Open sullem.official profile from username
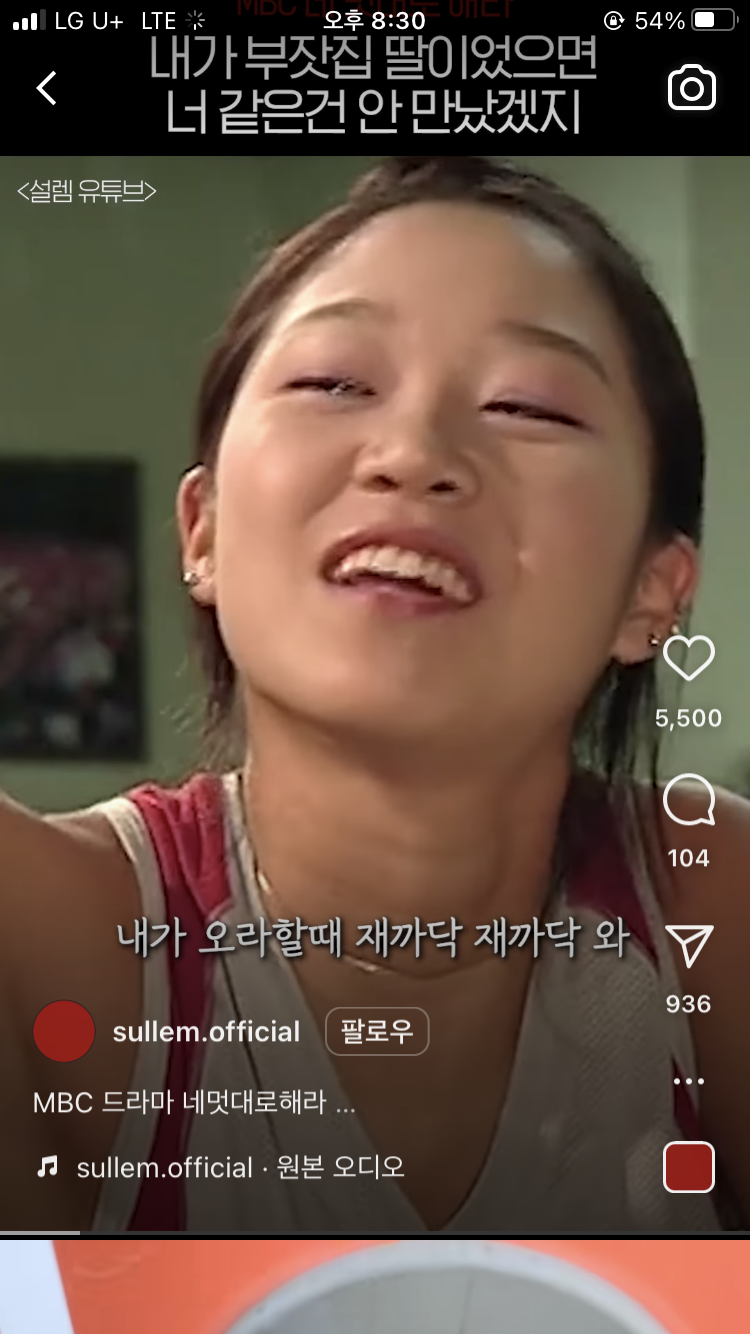 click(206, 1032)
